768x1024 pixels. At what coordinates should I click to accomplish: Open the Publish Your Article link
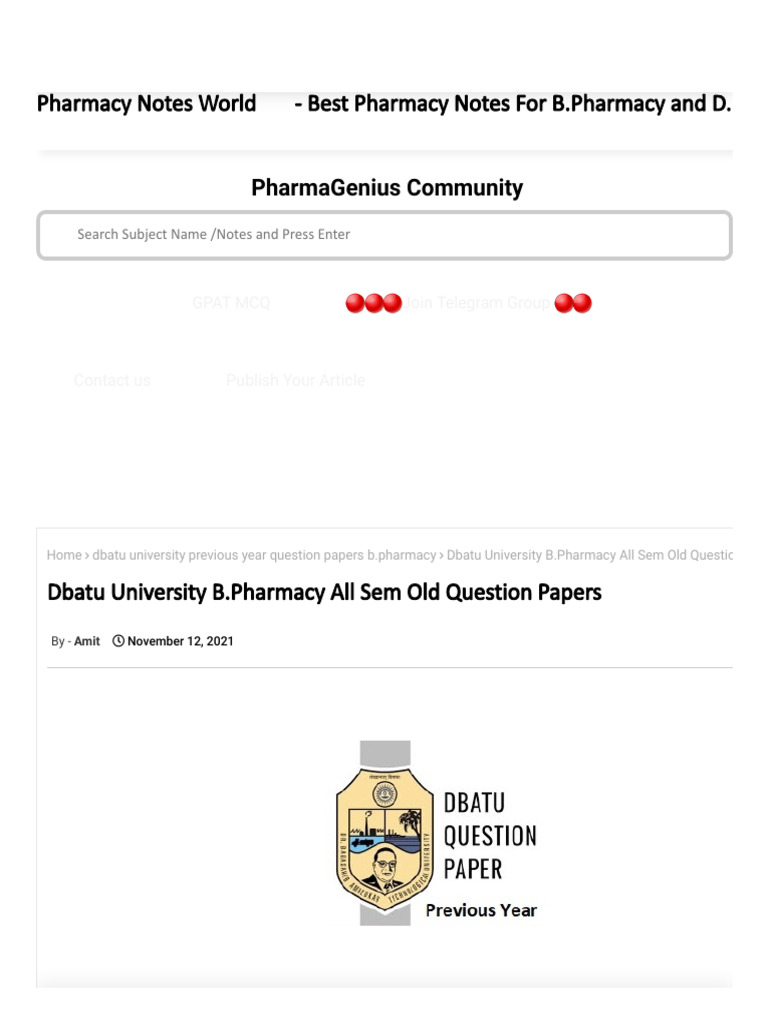[295, 380]
